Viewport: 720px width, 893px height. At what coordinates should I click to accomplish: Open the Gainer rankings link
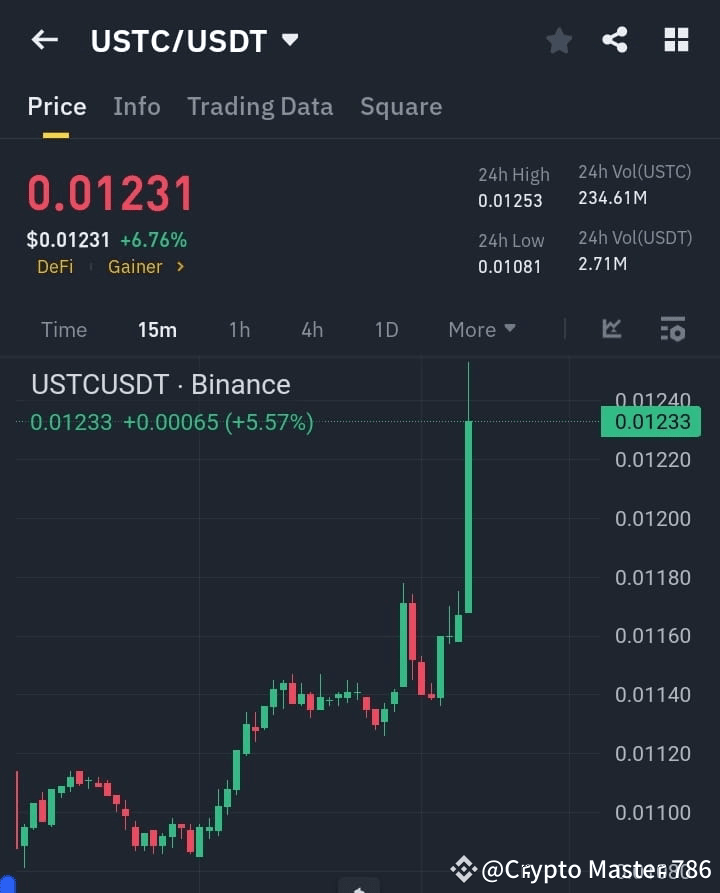(134, 267)
